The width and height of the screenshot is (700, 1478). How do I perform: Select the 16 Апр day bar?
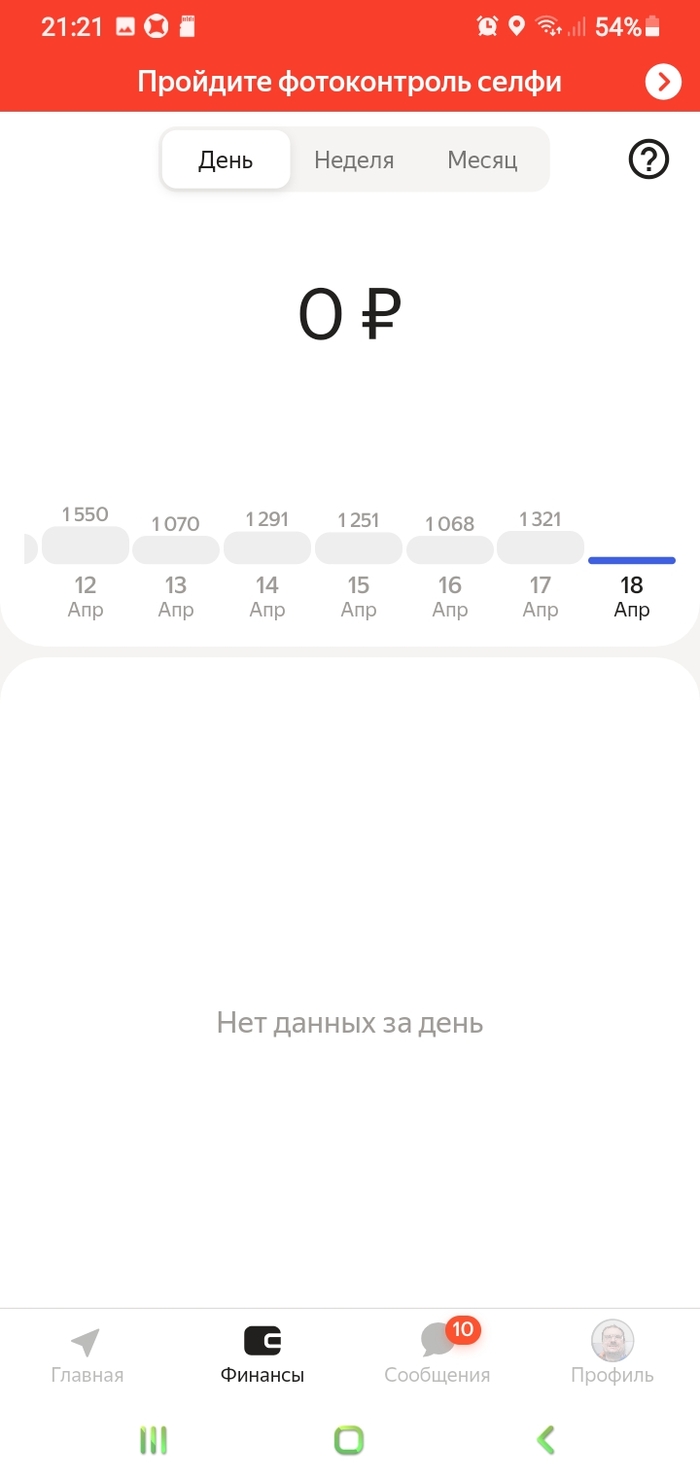click(x=449, y=550)
